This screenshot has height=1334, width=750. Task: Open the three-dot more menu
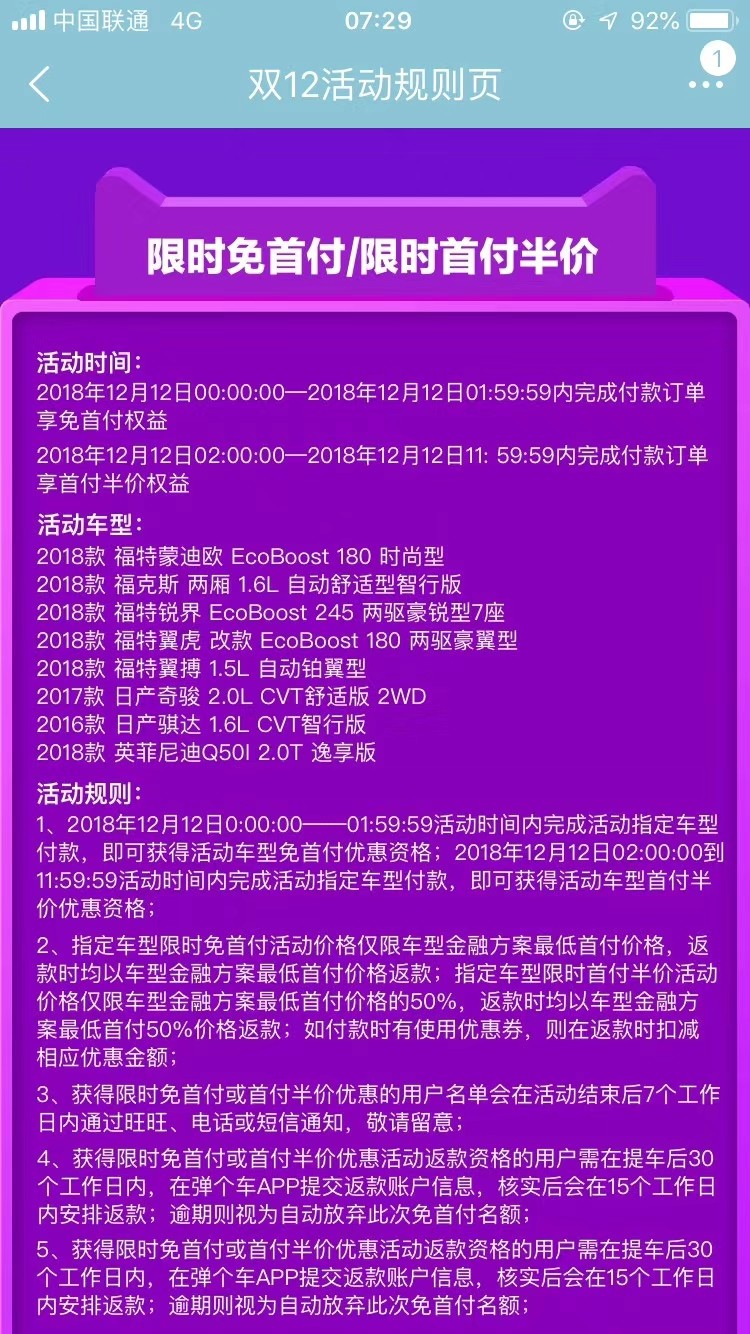pyautogui.click(x=706, y=85)
